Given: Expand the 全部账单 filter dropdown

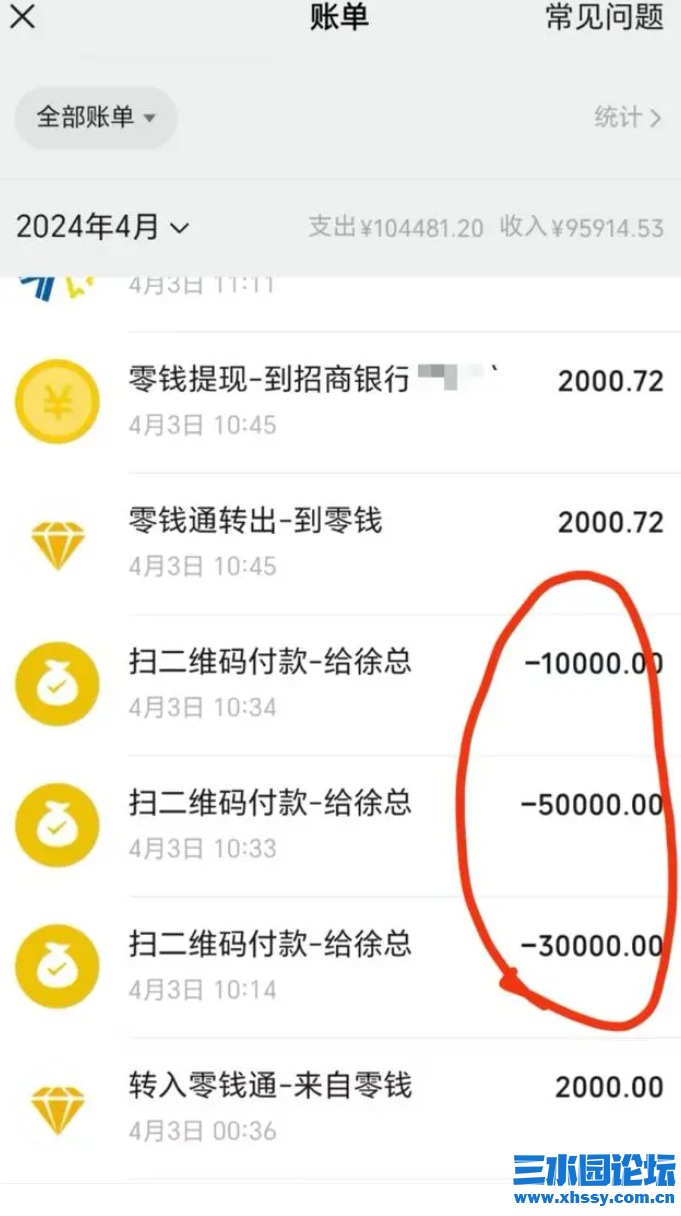Looking at the screenshot, I should 96,118.
